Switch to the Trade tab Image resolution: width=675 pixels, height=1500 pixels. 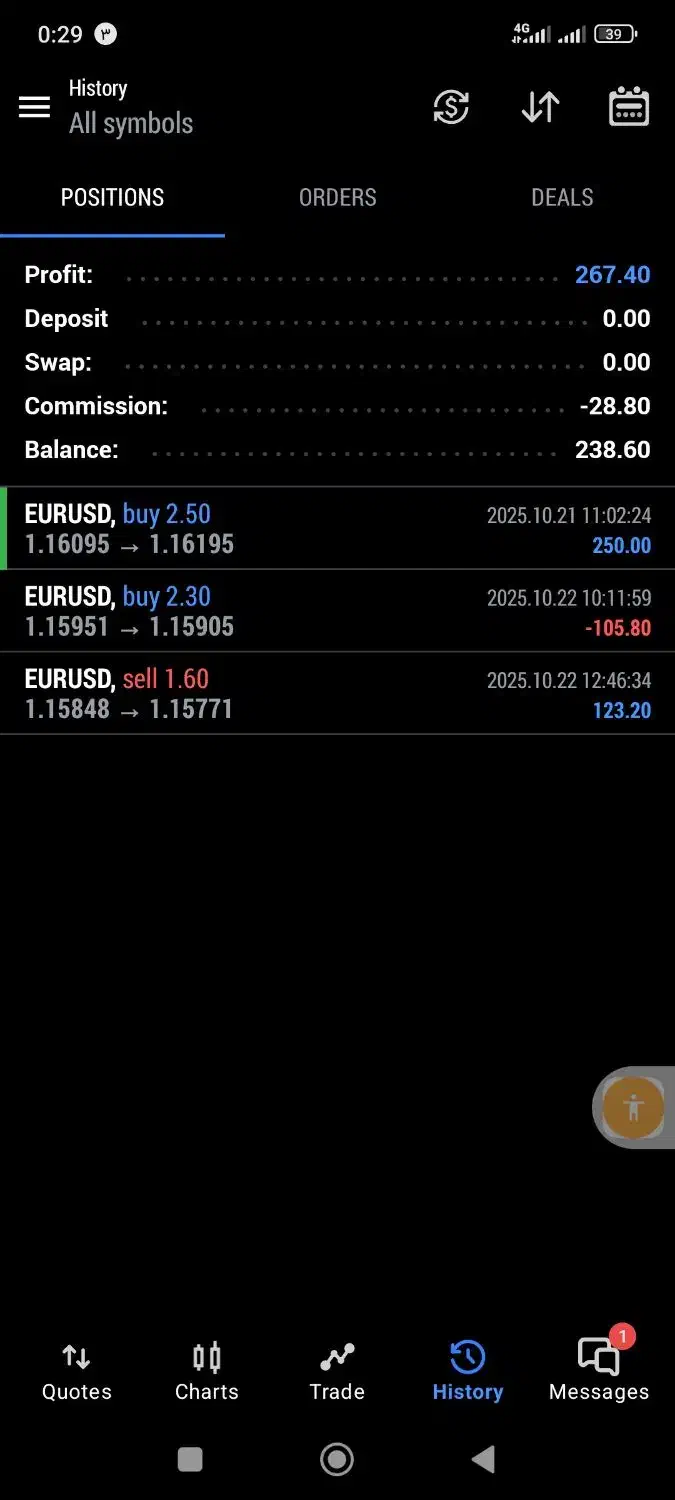[337, 1372]
